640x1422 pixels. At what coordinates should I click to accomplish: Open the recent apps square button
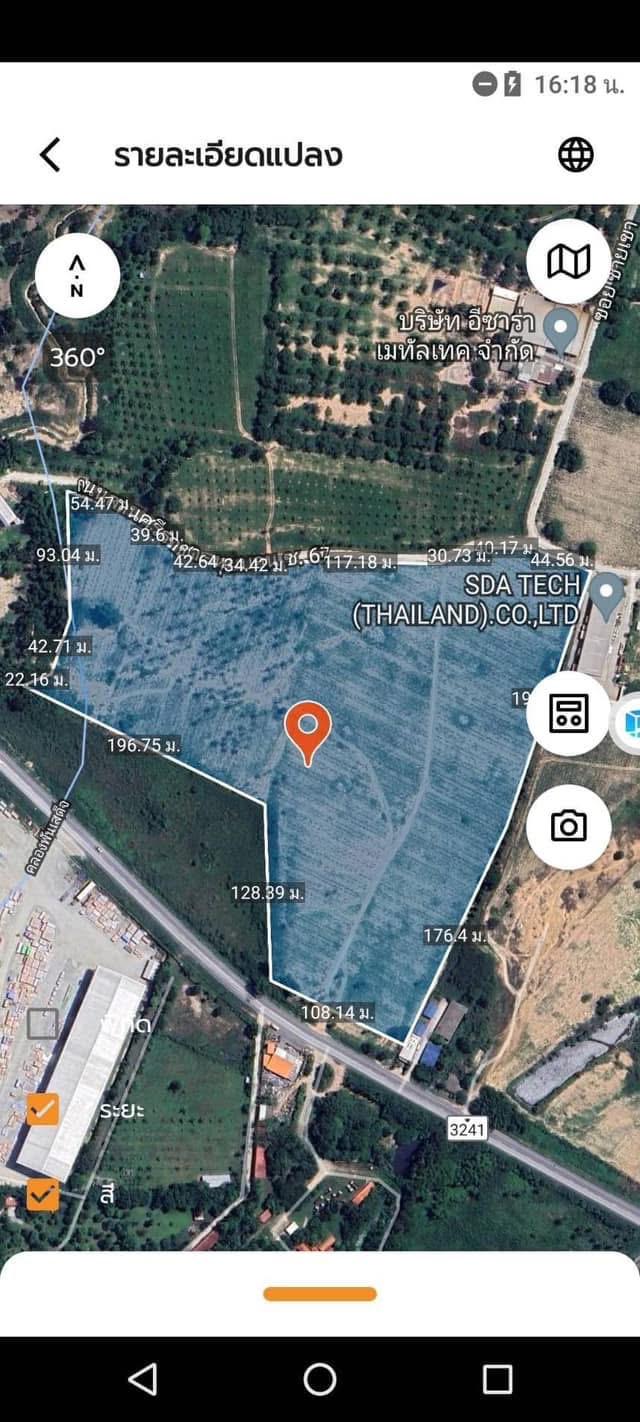click(497, 1379)
